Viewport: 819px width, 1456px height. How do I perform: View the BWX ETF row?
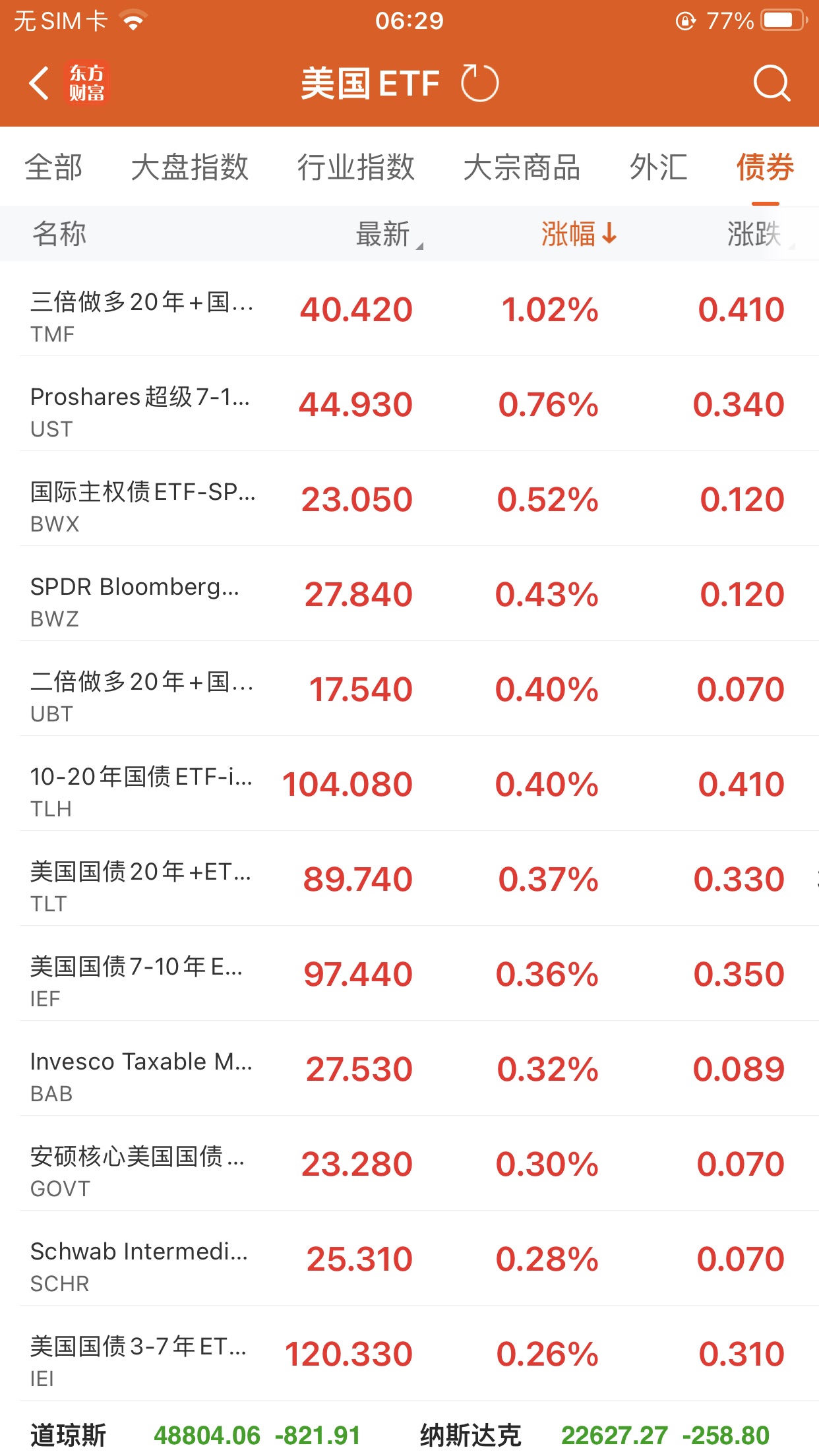(409, 500)
